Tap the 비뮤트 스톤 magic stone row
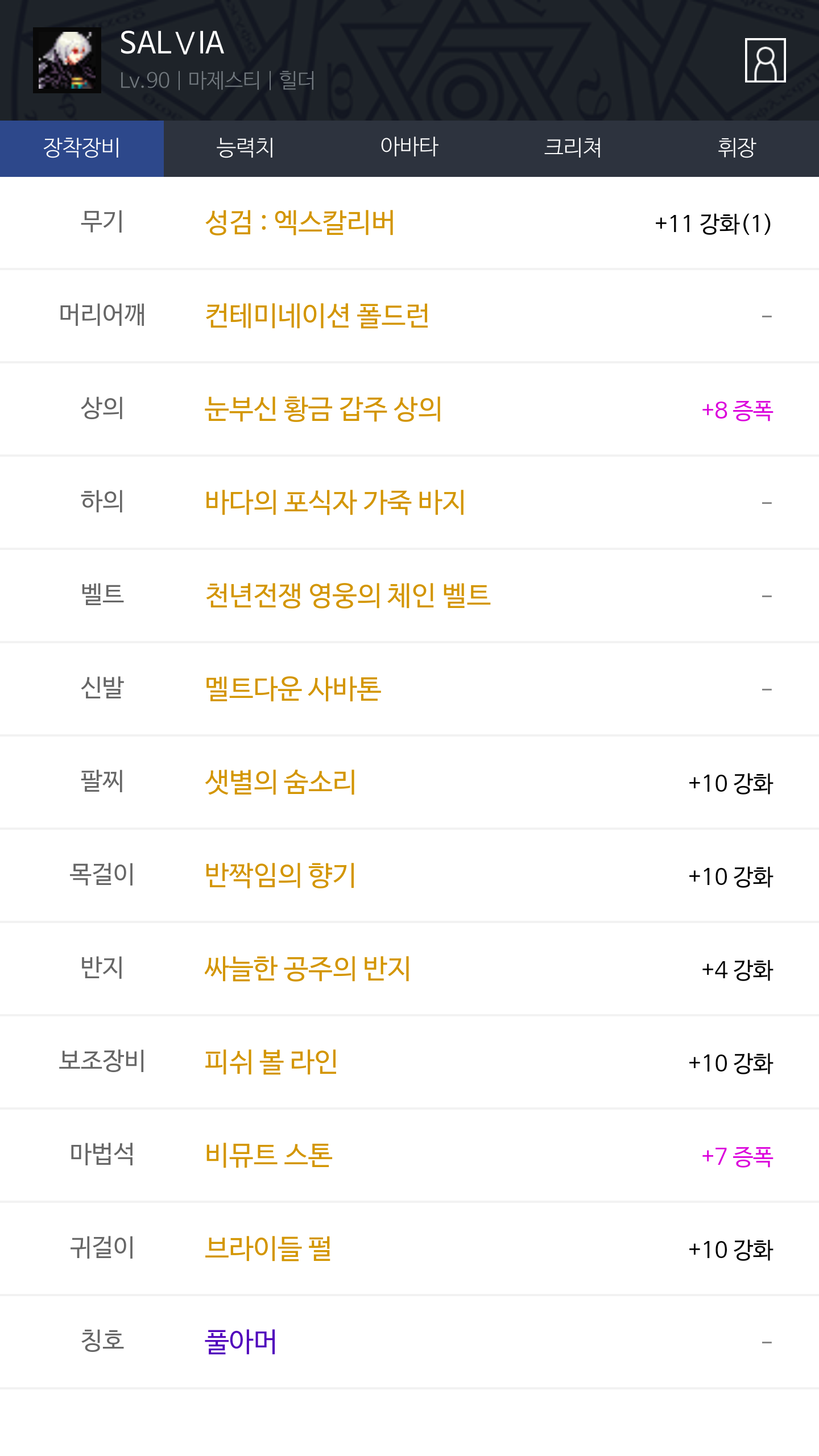Viewport: 819px width, 1456px height. coord(409,1156)
